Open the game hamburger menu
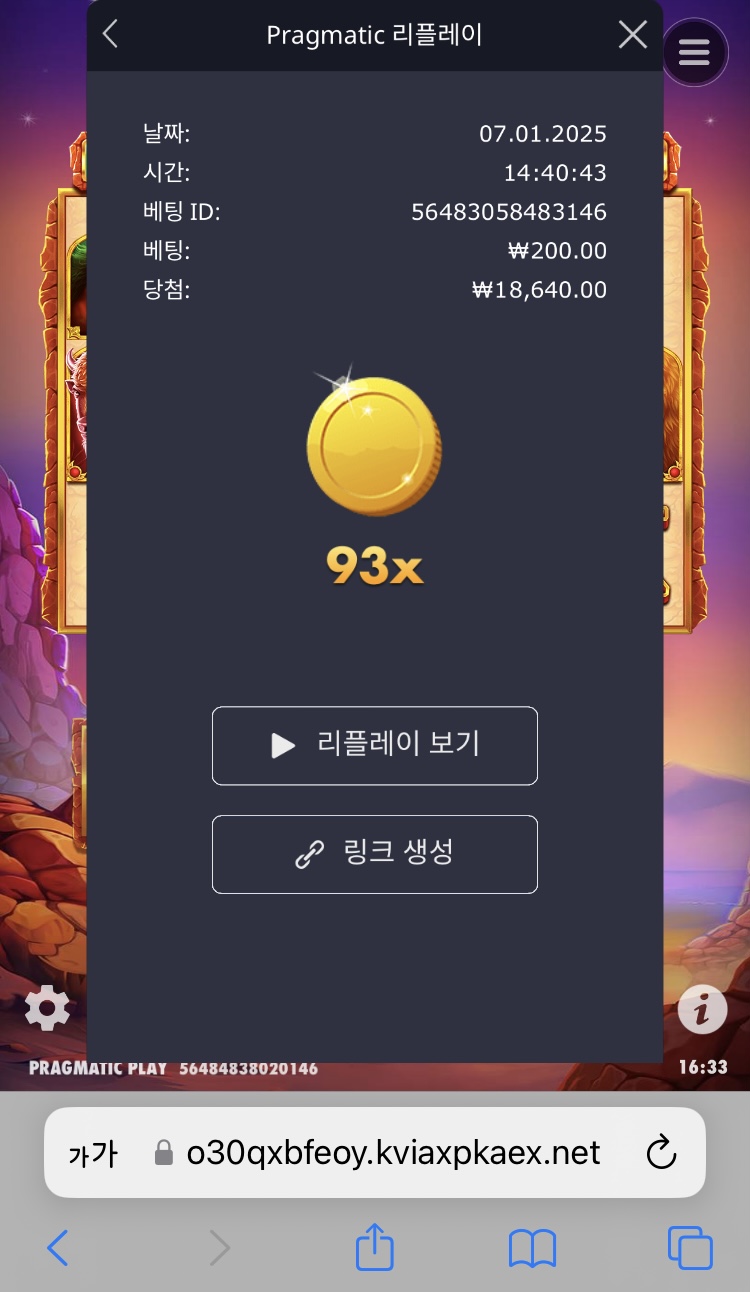This screenshot has width=750, height=1292. 694,52
